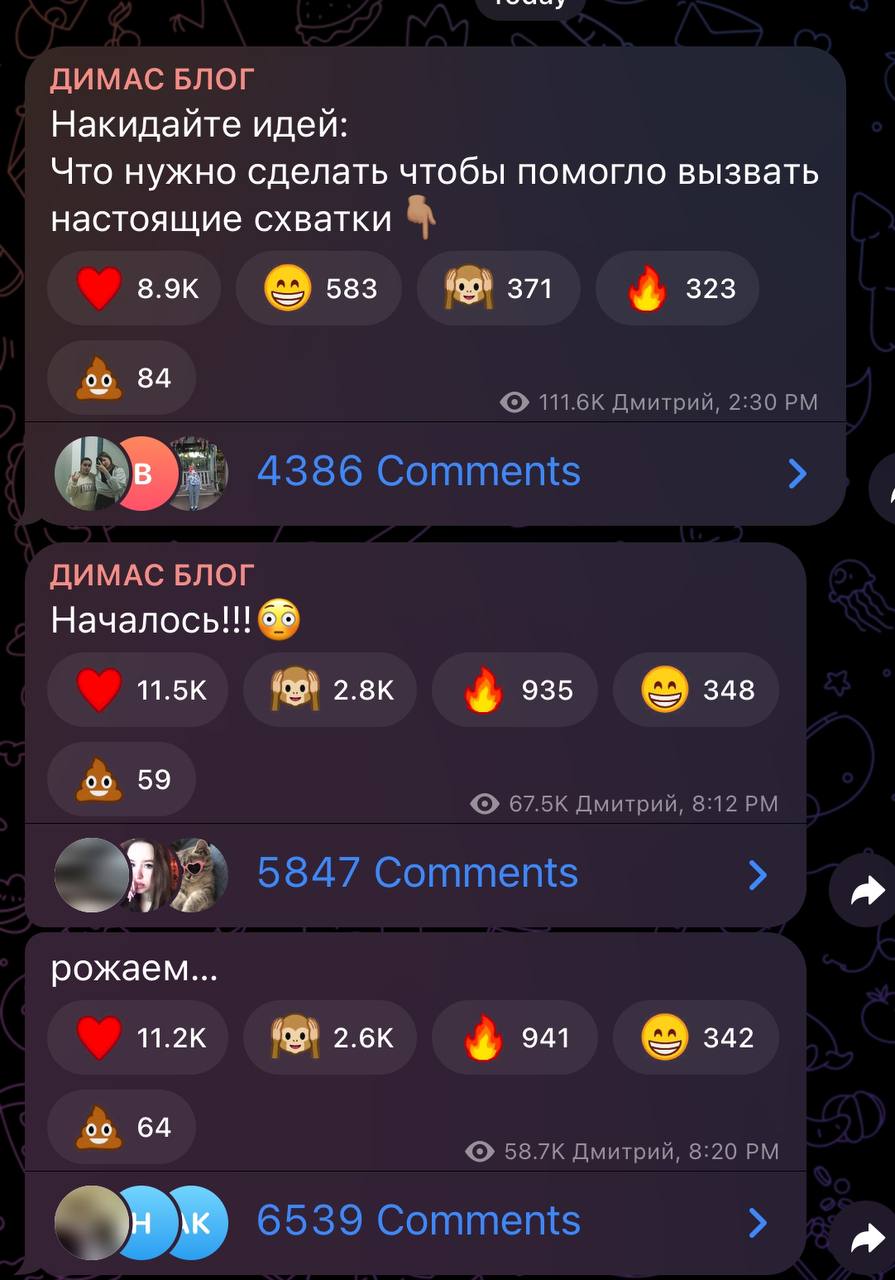The image size is (895, 1280).
Task: Tap the 11.2K heart on the "рожаем…" post
Action: [x=138, y=1039]
